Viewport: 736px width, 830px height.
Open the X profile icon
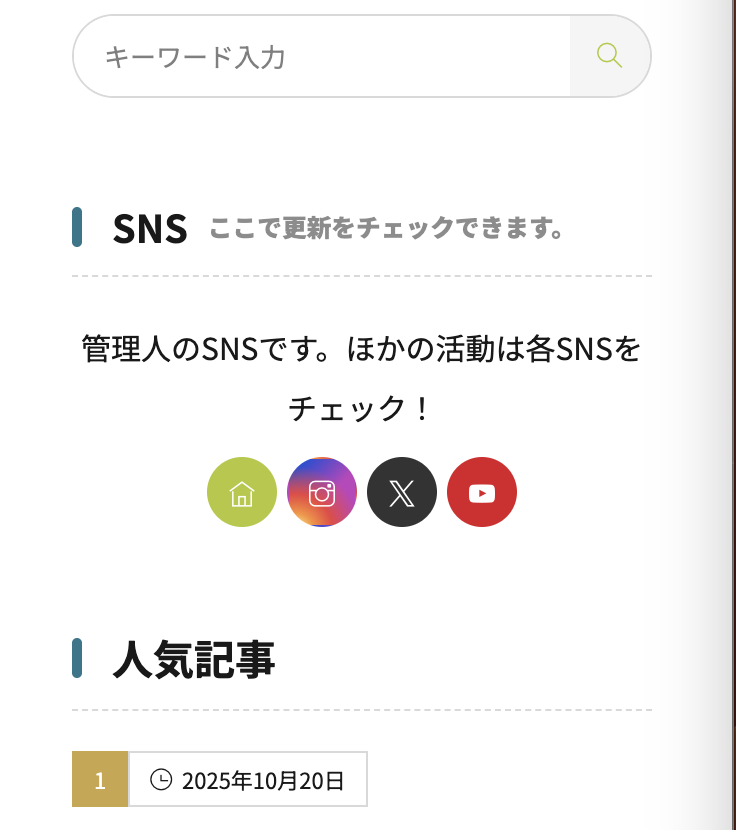[x=402, y=492]
